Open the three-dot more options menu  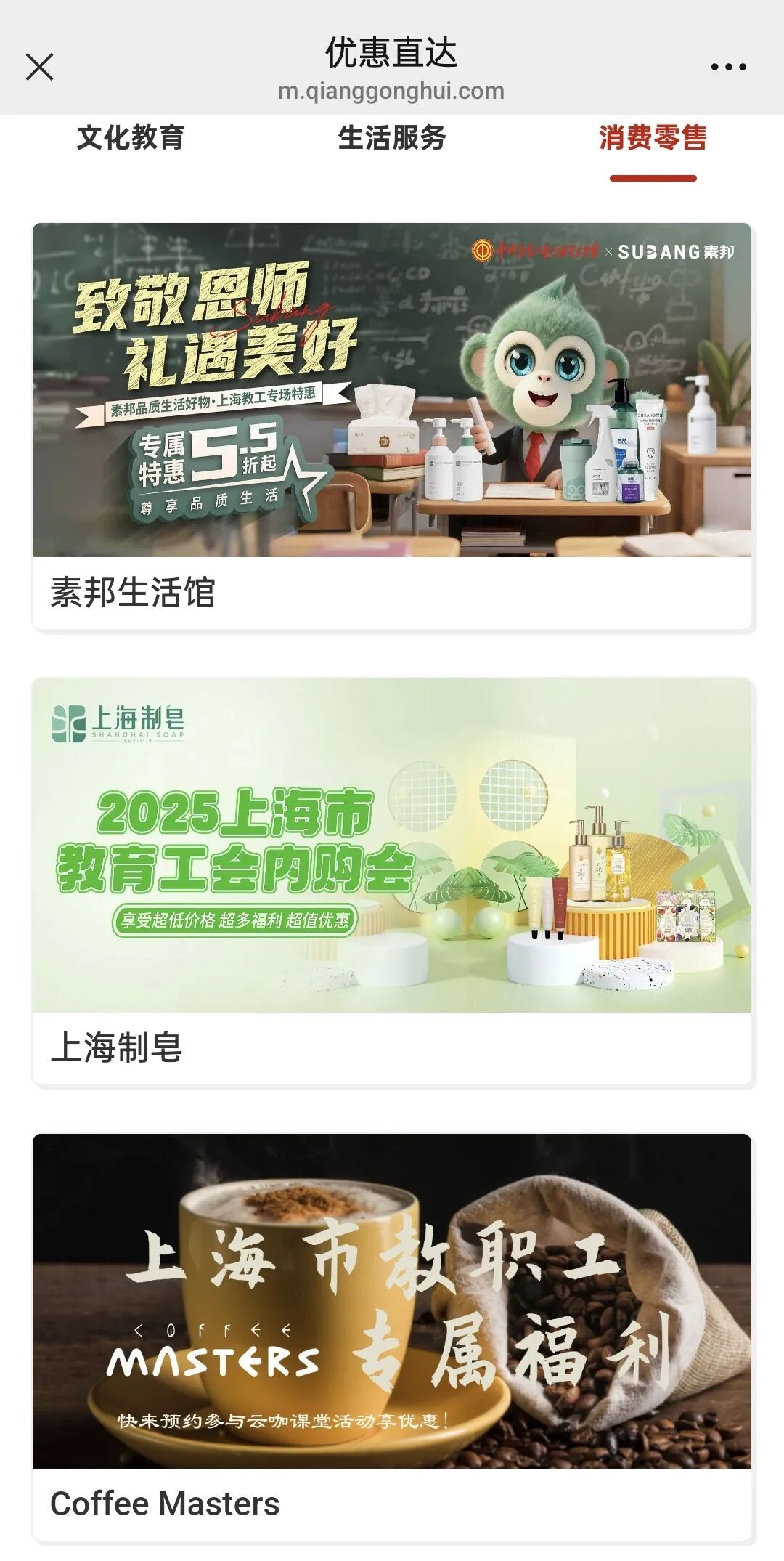[728, 67]
